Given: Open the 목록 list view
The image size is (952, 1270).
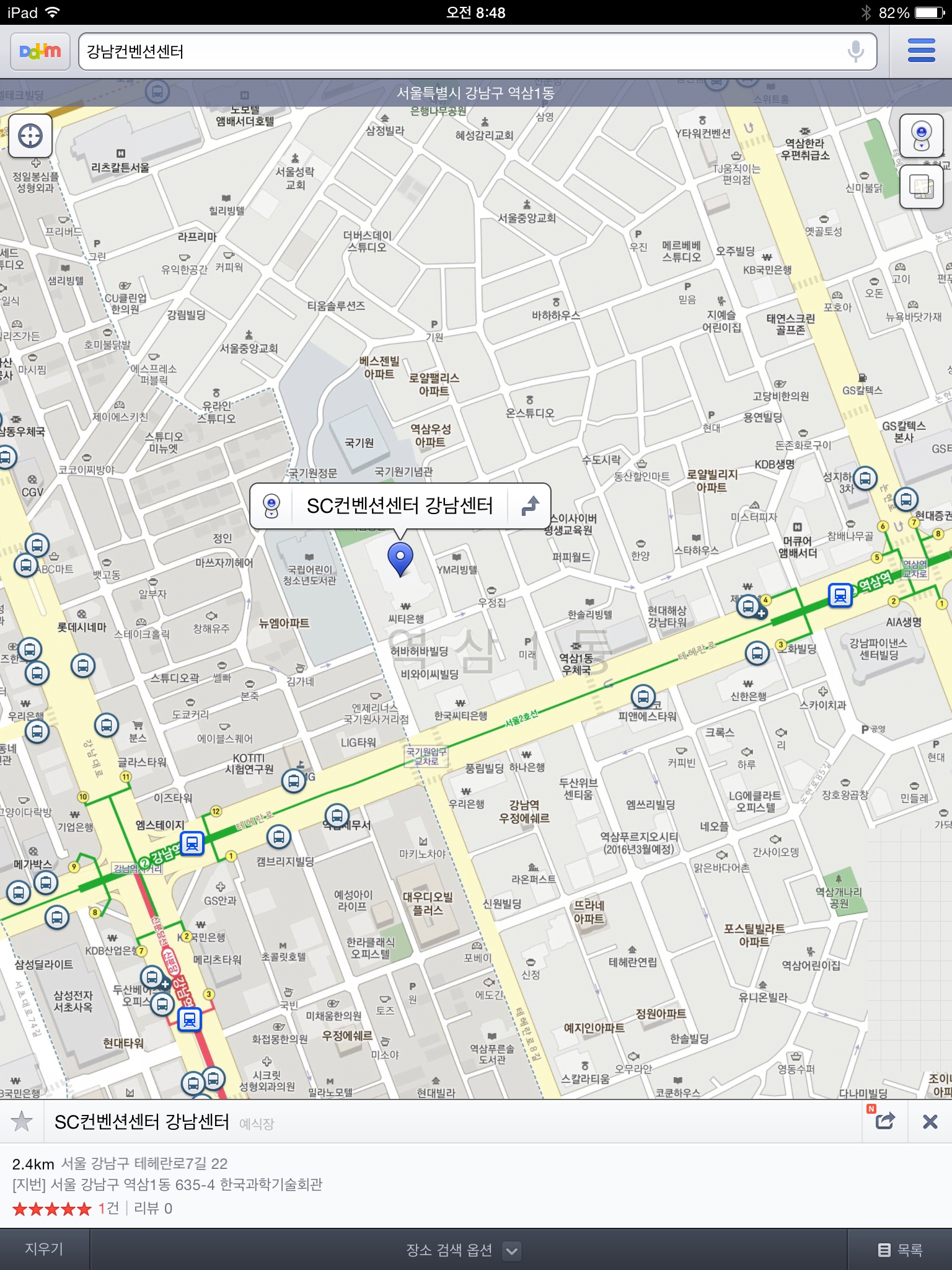Looking at the screenshot, I should click(x=900, y=1250).
